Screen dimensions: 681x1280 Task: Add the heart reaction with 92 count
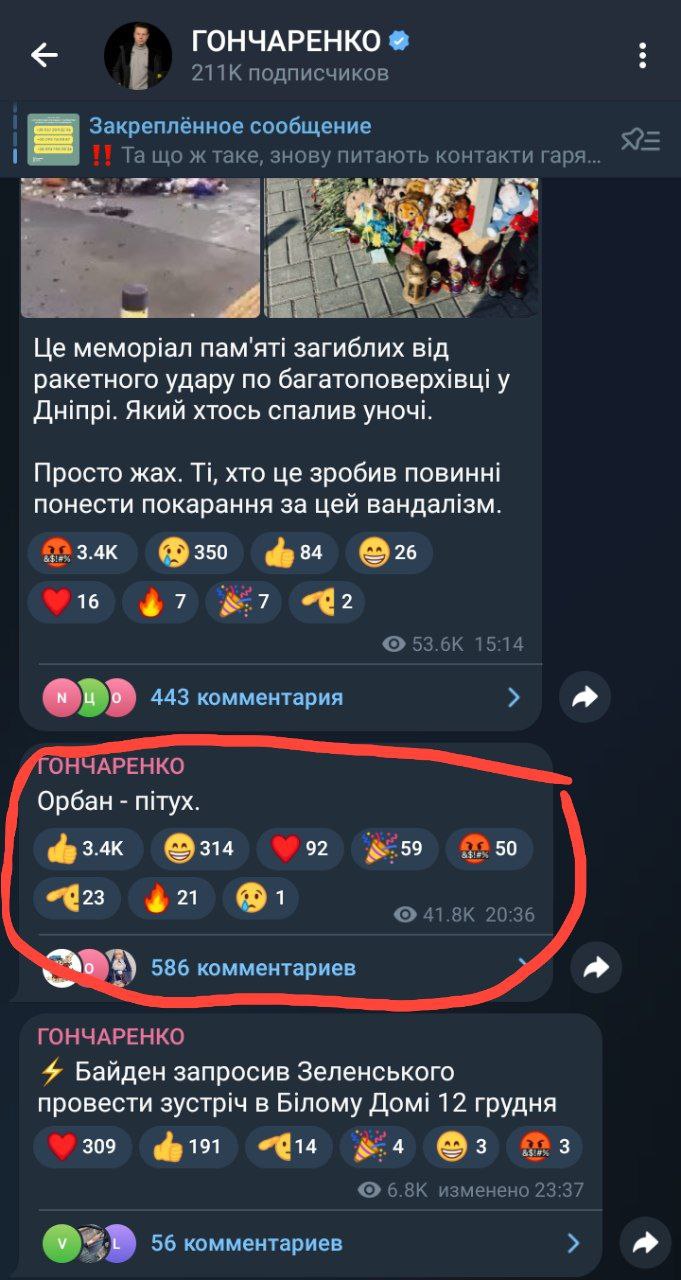click(300, 849)
